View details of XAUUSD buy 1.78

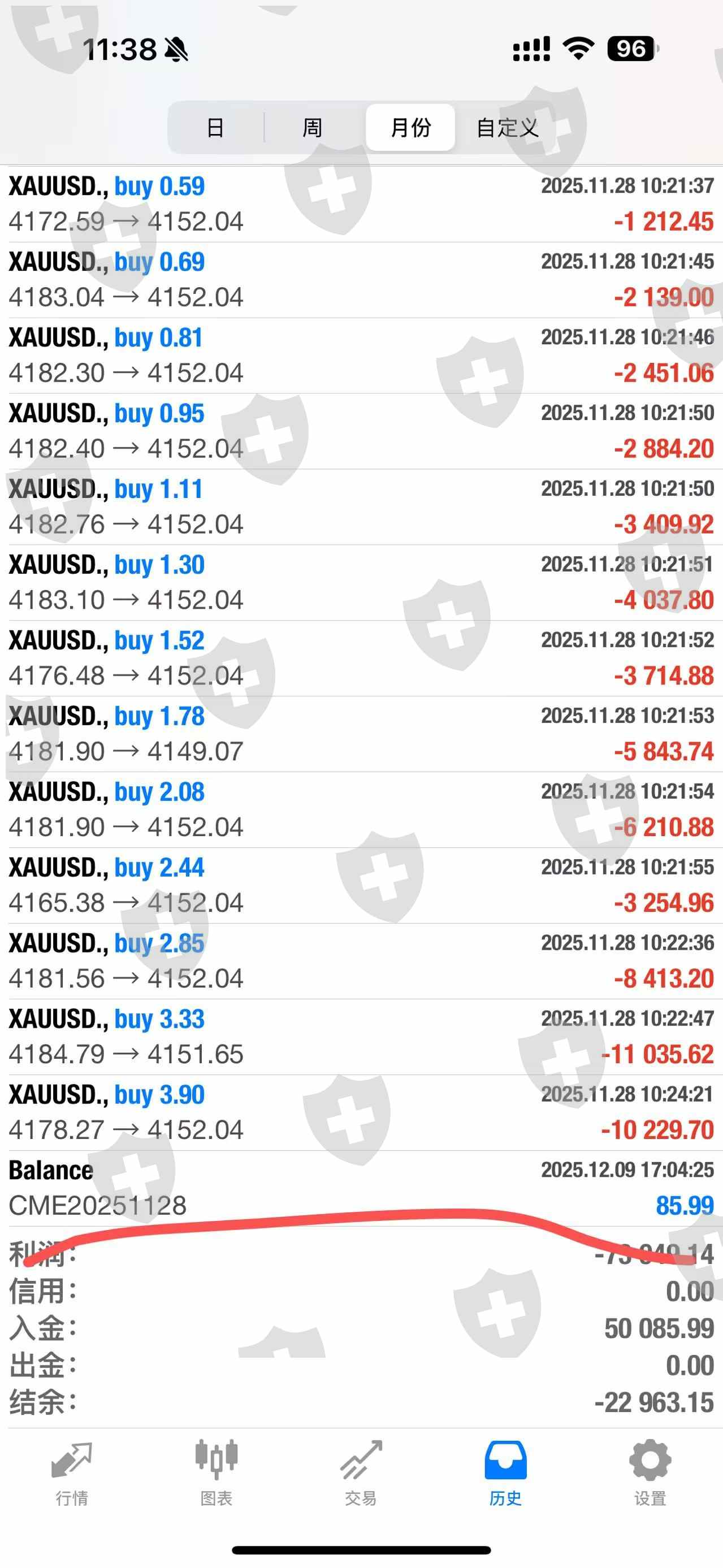tap(362, 734)
